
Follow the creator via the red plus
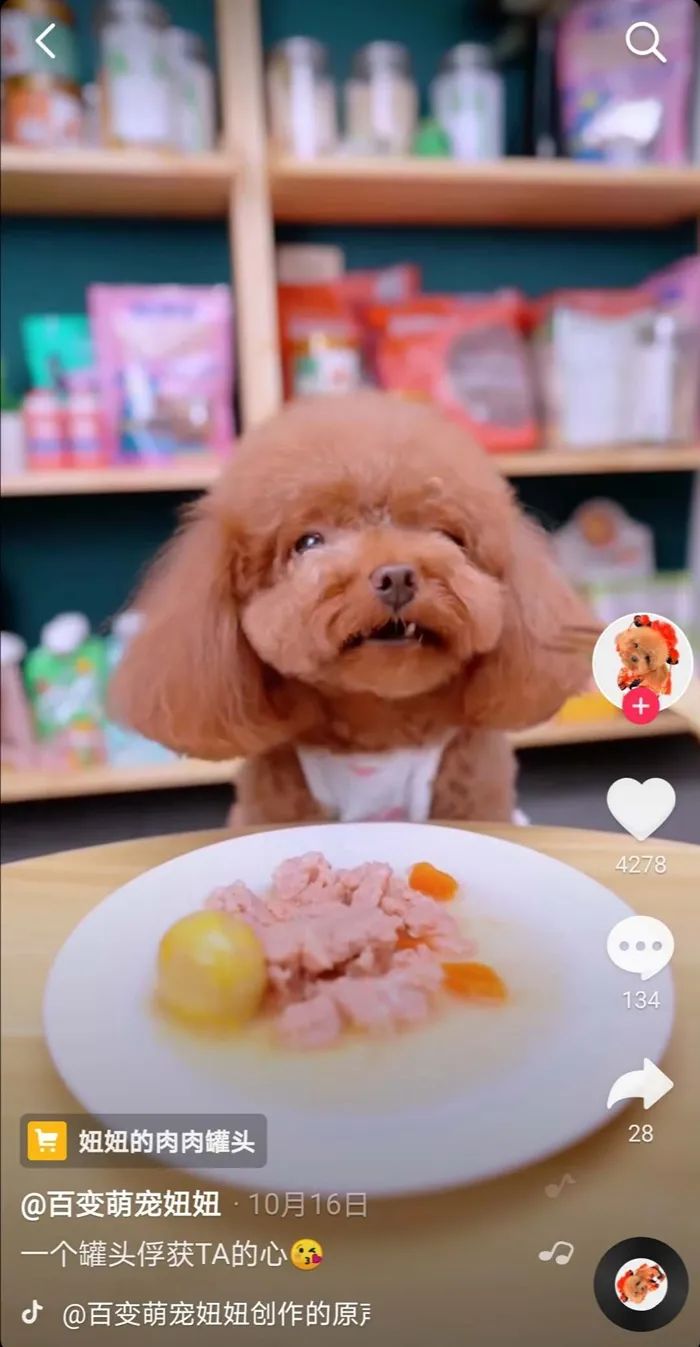coord(641,706)
